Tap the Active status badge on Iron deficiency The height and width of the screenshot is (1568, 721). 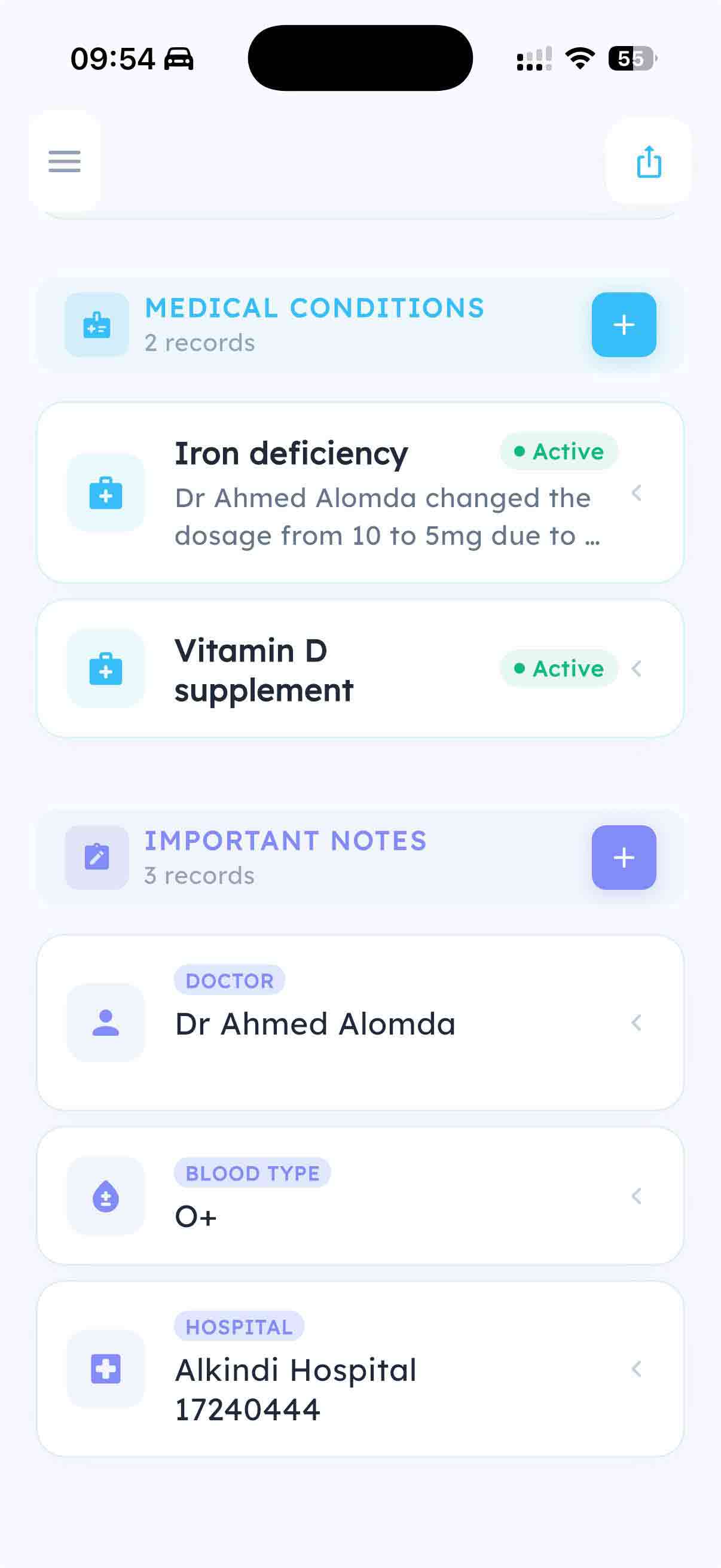pos(558,451)
